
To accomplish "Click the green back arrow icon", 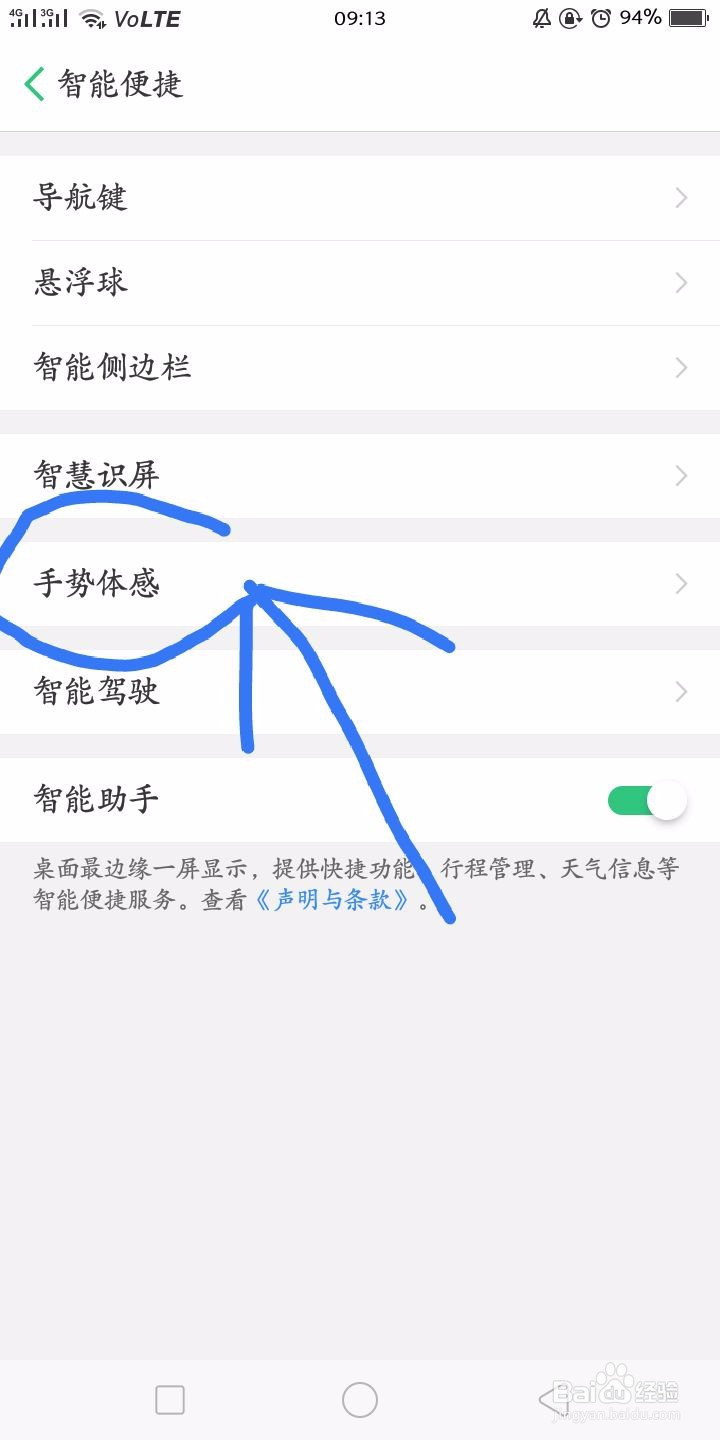I will coord(33,84).
